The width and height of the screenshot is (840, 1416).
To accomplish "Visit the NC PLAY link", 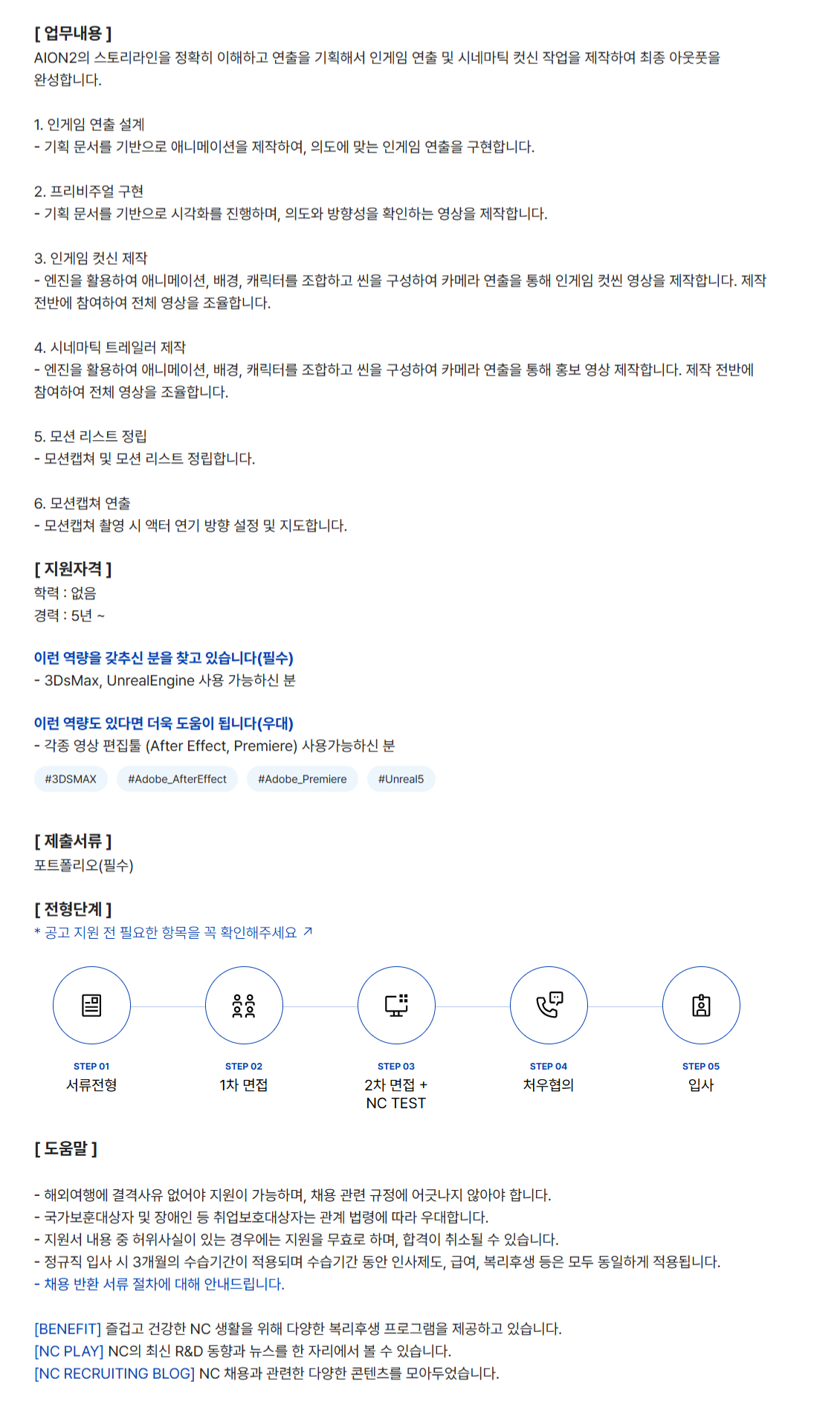I will click(69, 1351).
